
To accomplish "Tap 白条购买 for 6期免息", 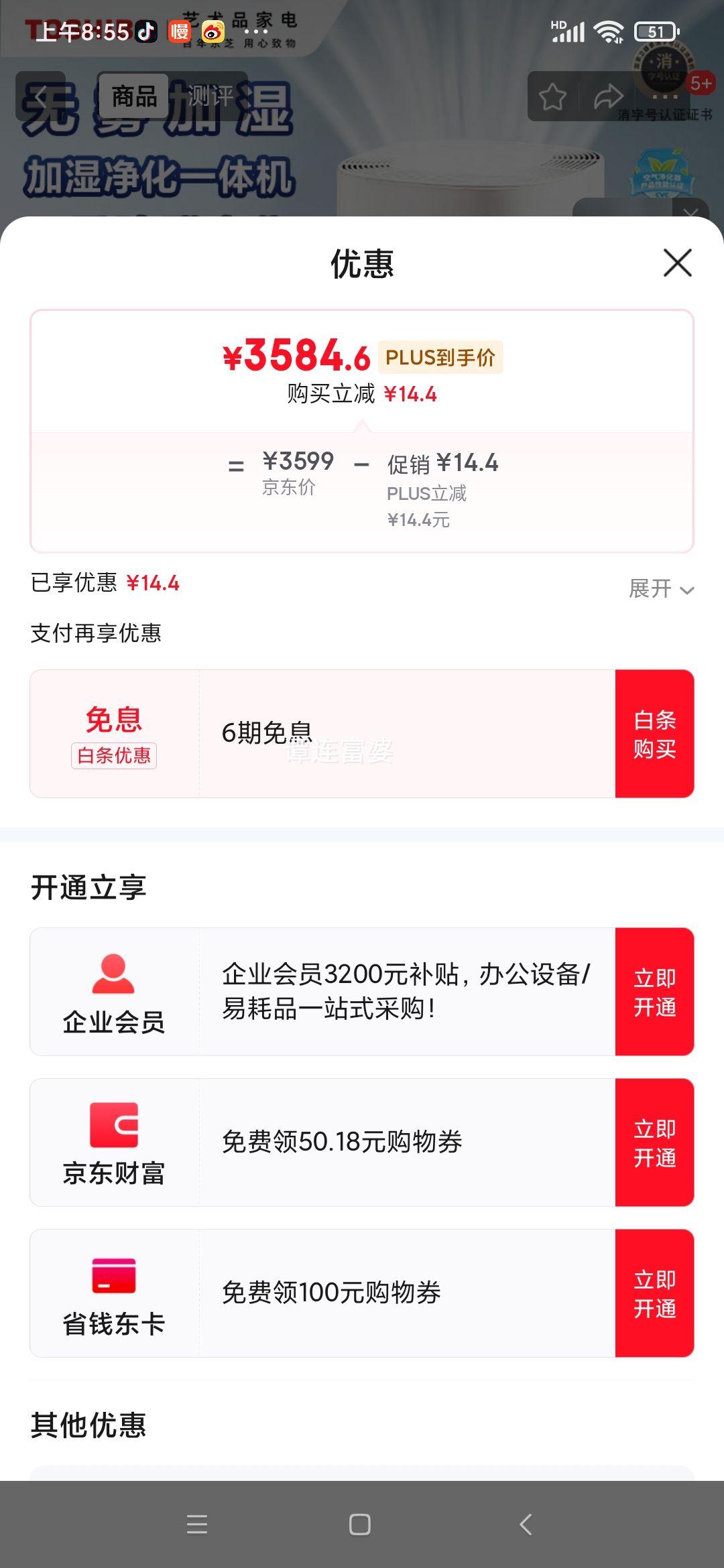I will [x=654, y=734].
